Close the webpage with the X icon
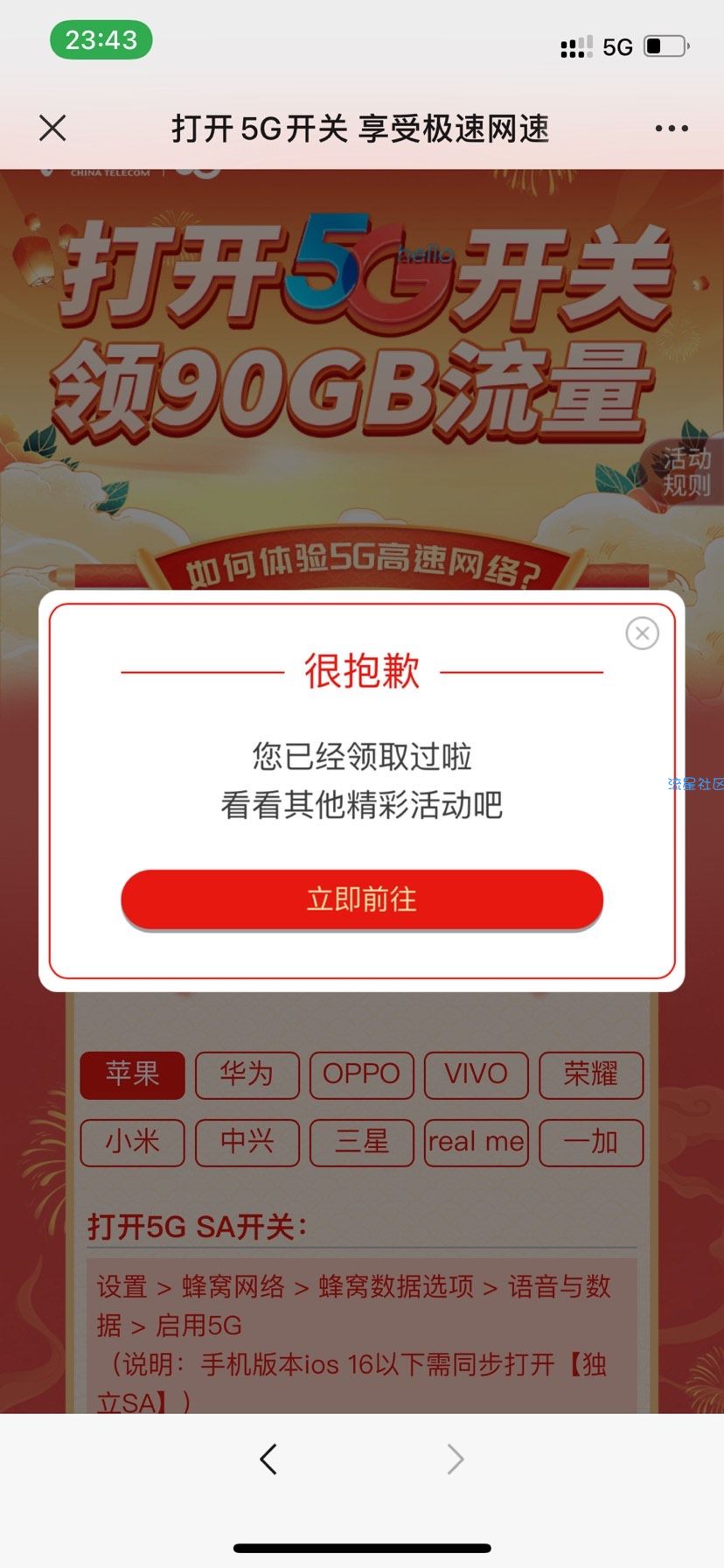Viewport: 724px width, 1568px height. [x=52, y=129]
